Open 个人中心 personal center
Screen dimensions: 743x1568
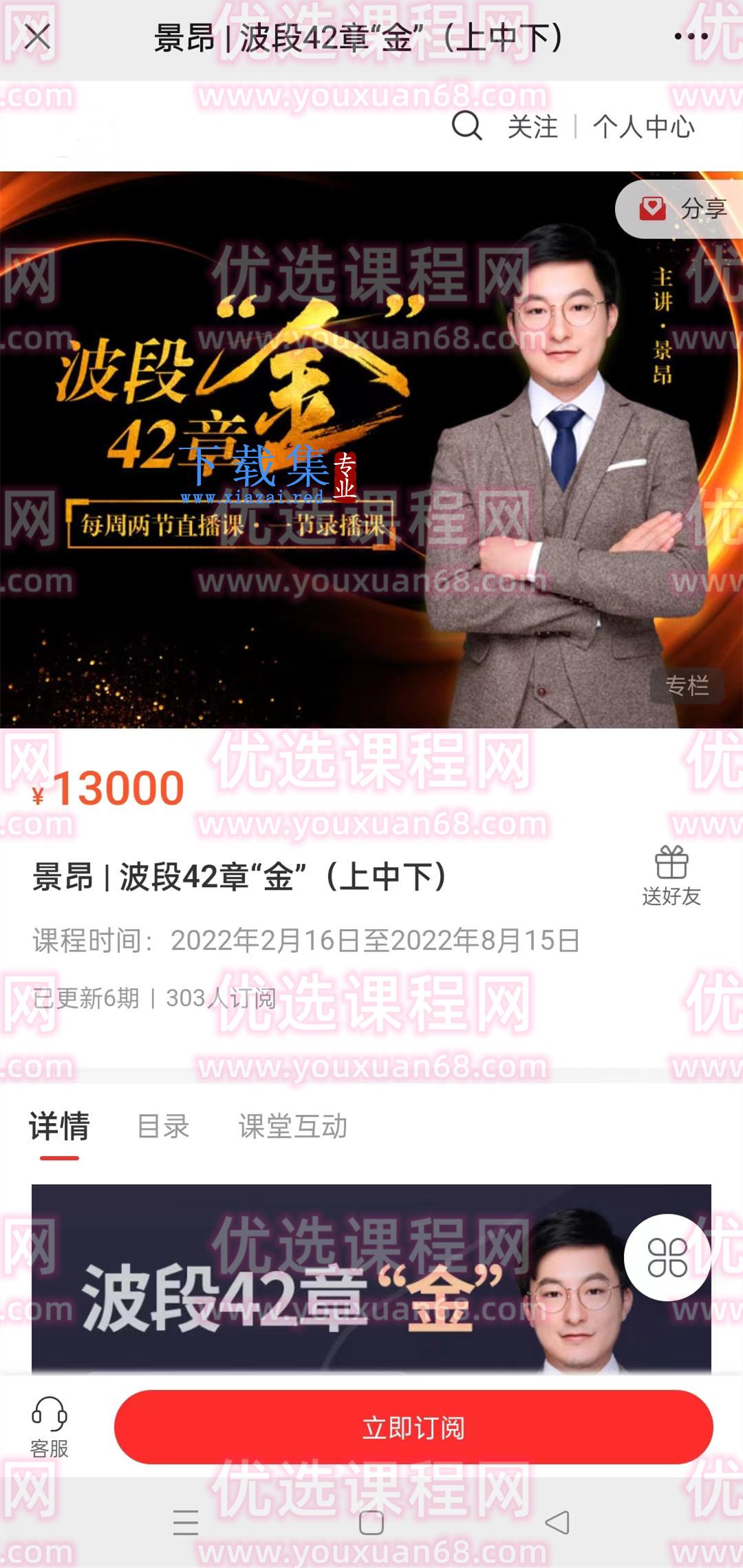click(x=643, y=127)
